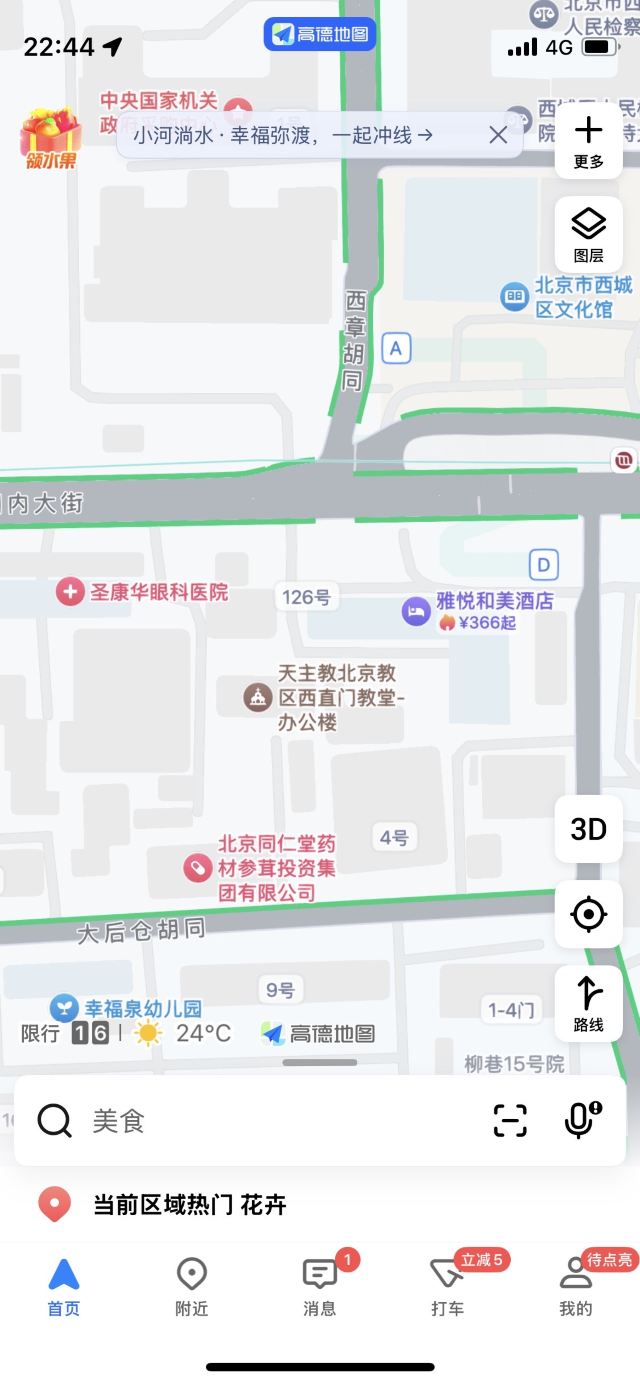Open the 消息 messages tab
The height and width of the screenshot is (1385, 640).
tap(320, 1287)
